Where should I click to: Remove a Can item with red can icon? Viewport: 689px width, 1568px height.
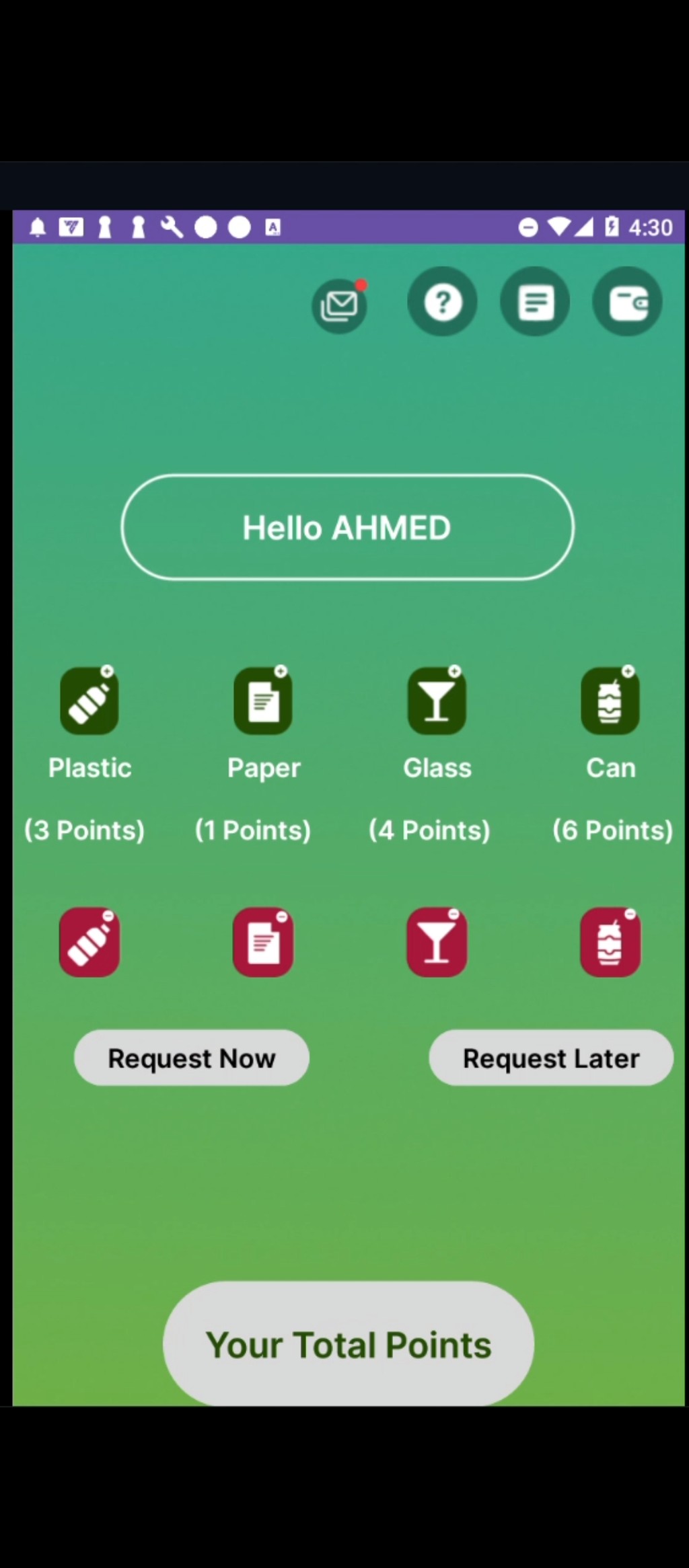click(x=610, y=942)
